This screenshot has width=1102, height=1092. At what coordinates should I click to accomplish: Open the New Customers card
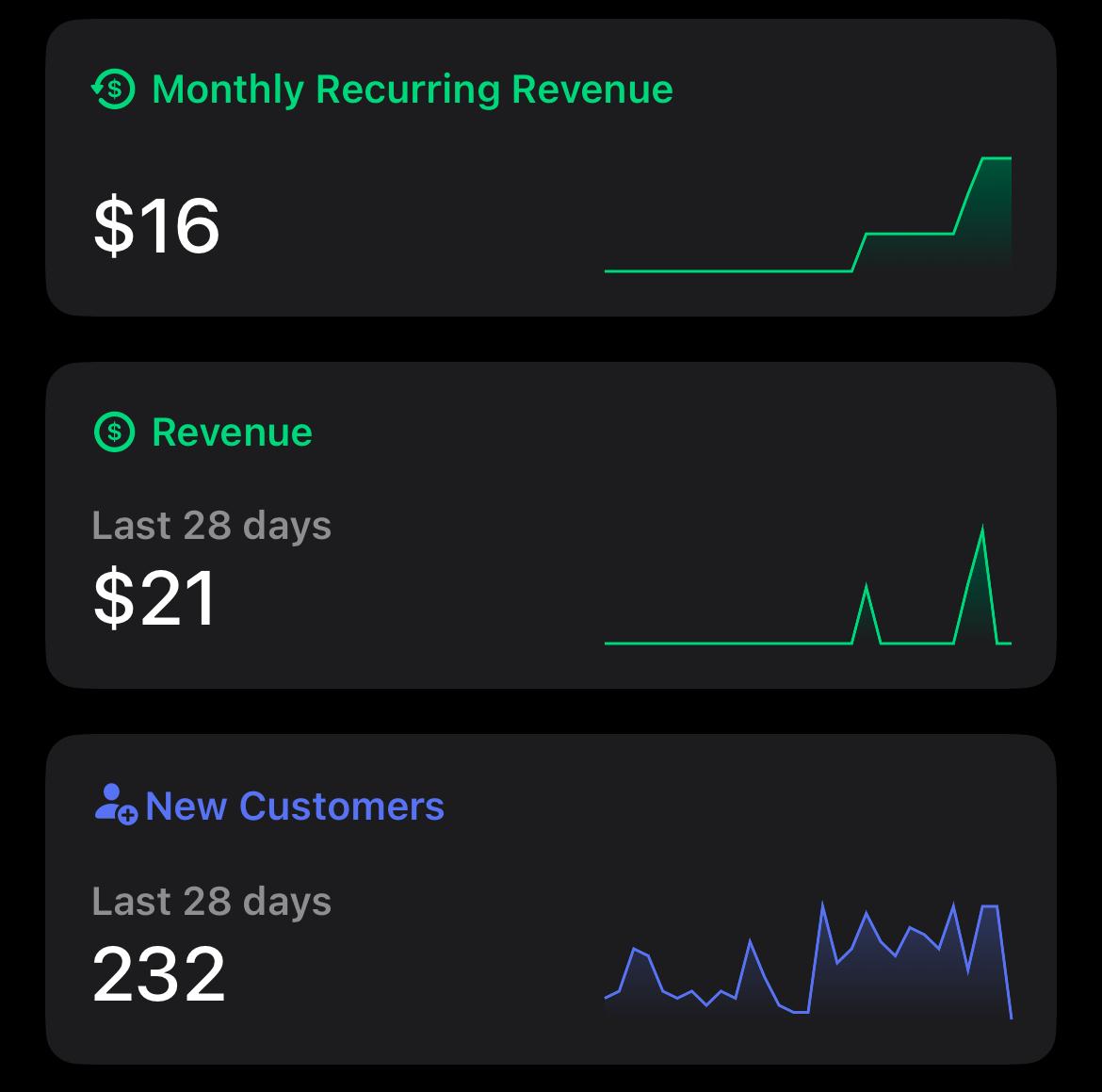click(550, 898)
